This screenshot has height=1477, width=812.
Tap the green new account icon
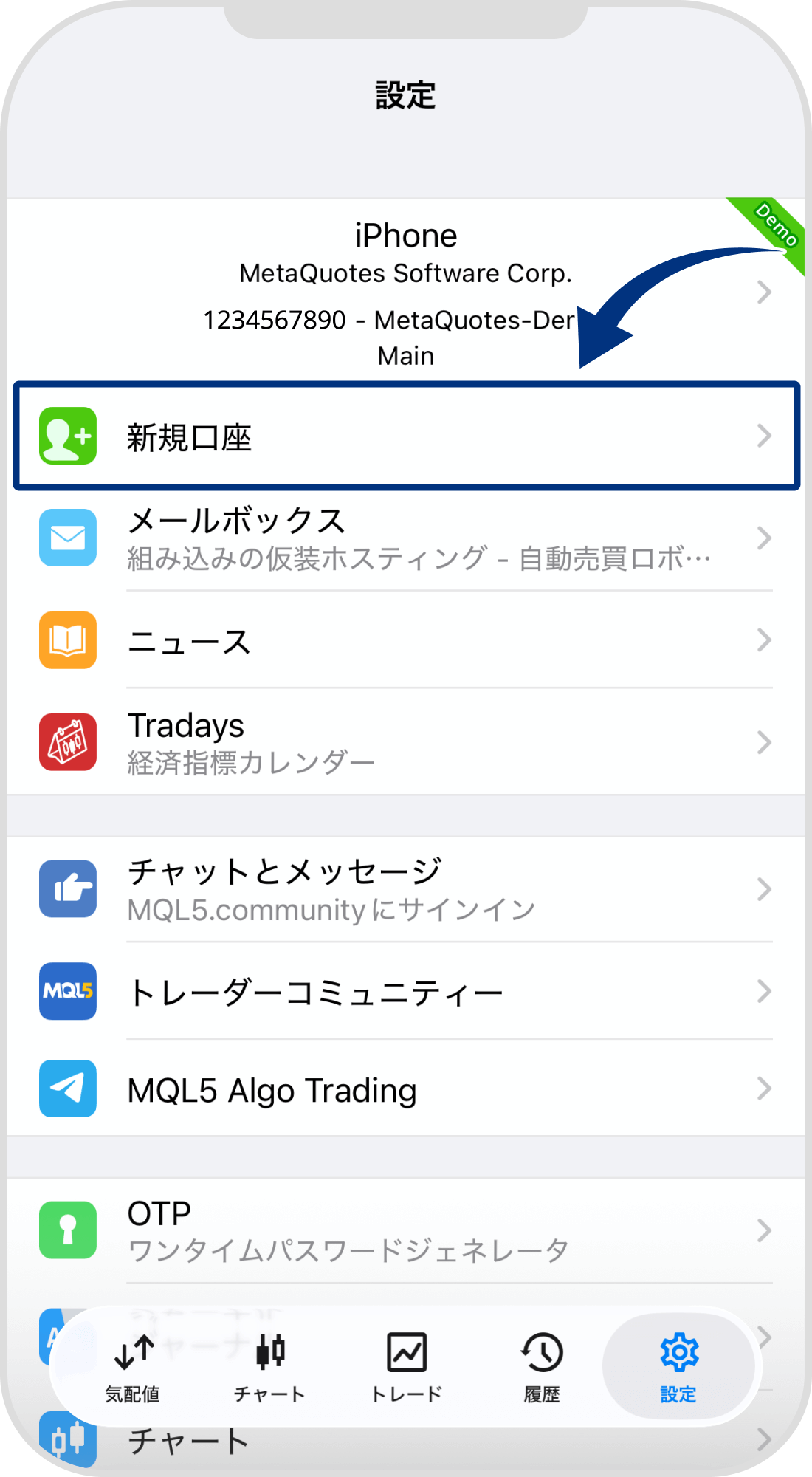tap(67, 436)
